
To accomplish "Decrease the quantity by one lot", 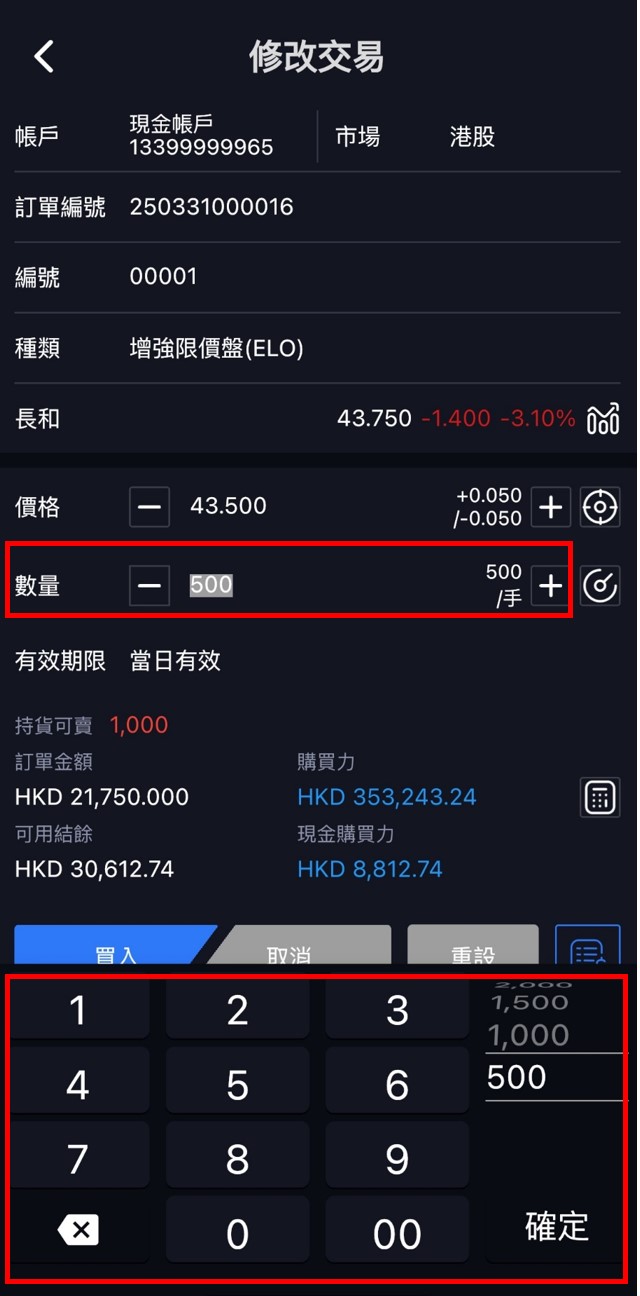I will click(149, 586).
